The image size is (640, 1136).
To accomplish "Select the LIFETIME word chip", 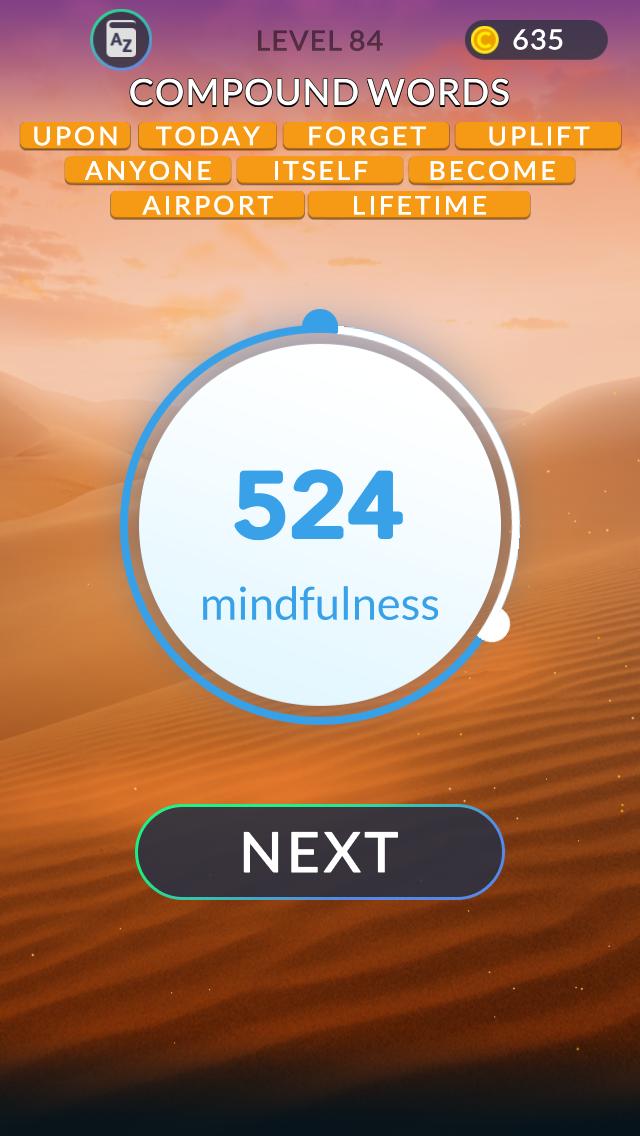I will point(420,206).
